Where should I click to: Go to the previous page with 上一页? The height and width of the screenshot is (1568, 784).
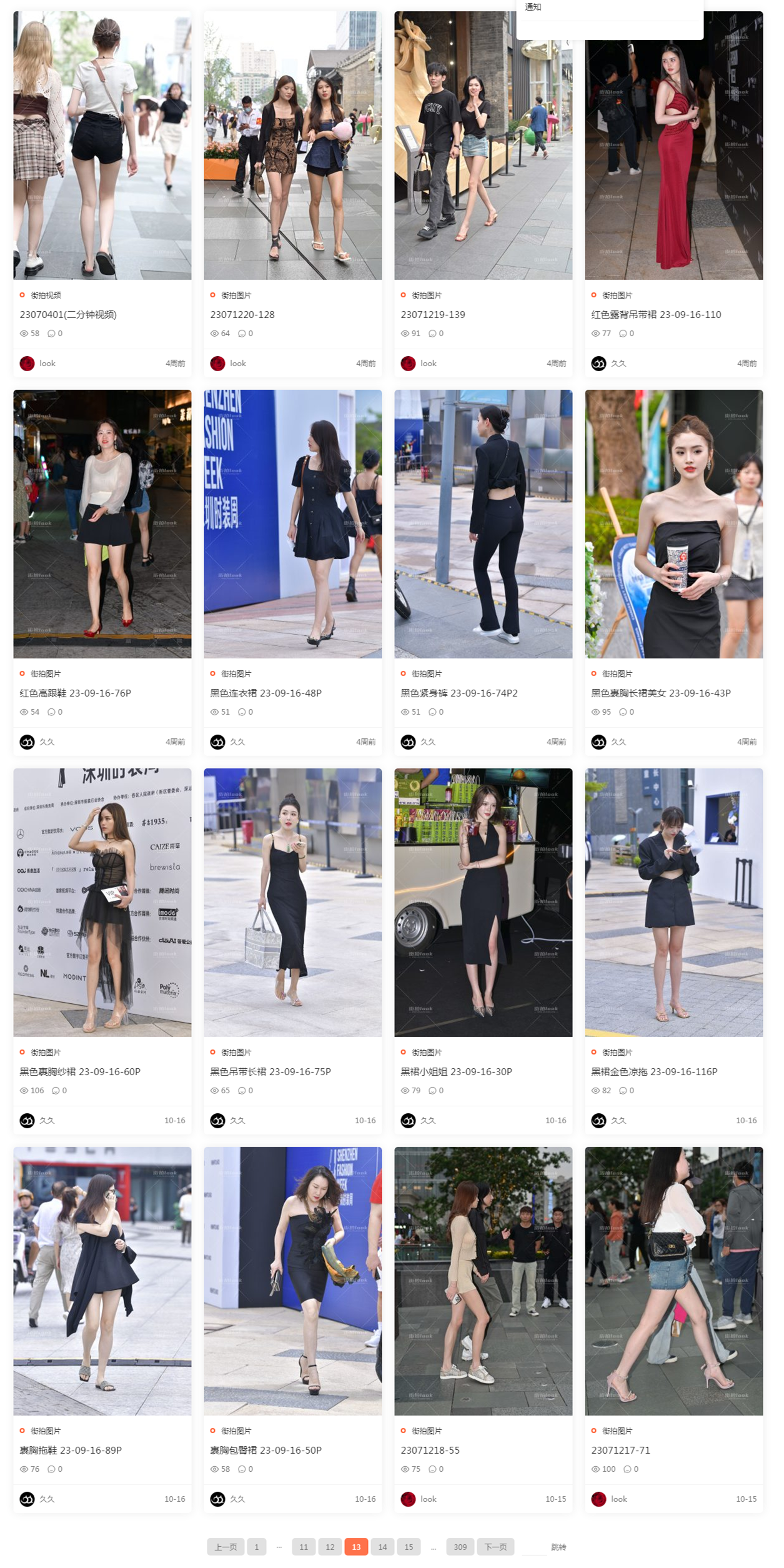(x=226, y=1547)
